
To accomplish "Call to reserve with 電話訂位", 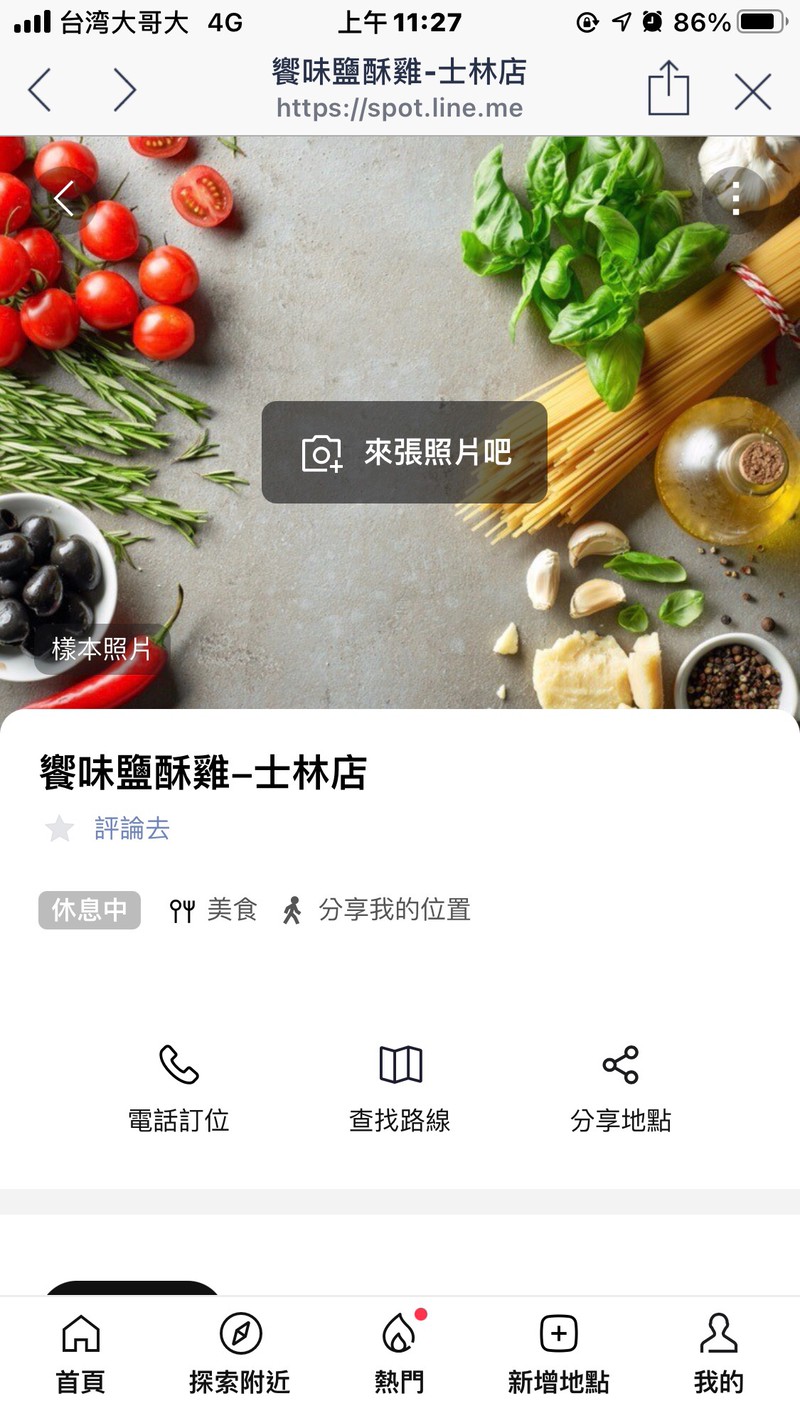I will pyautogui.click(x=179, y=1087).
